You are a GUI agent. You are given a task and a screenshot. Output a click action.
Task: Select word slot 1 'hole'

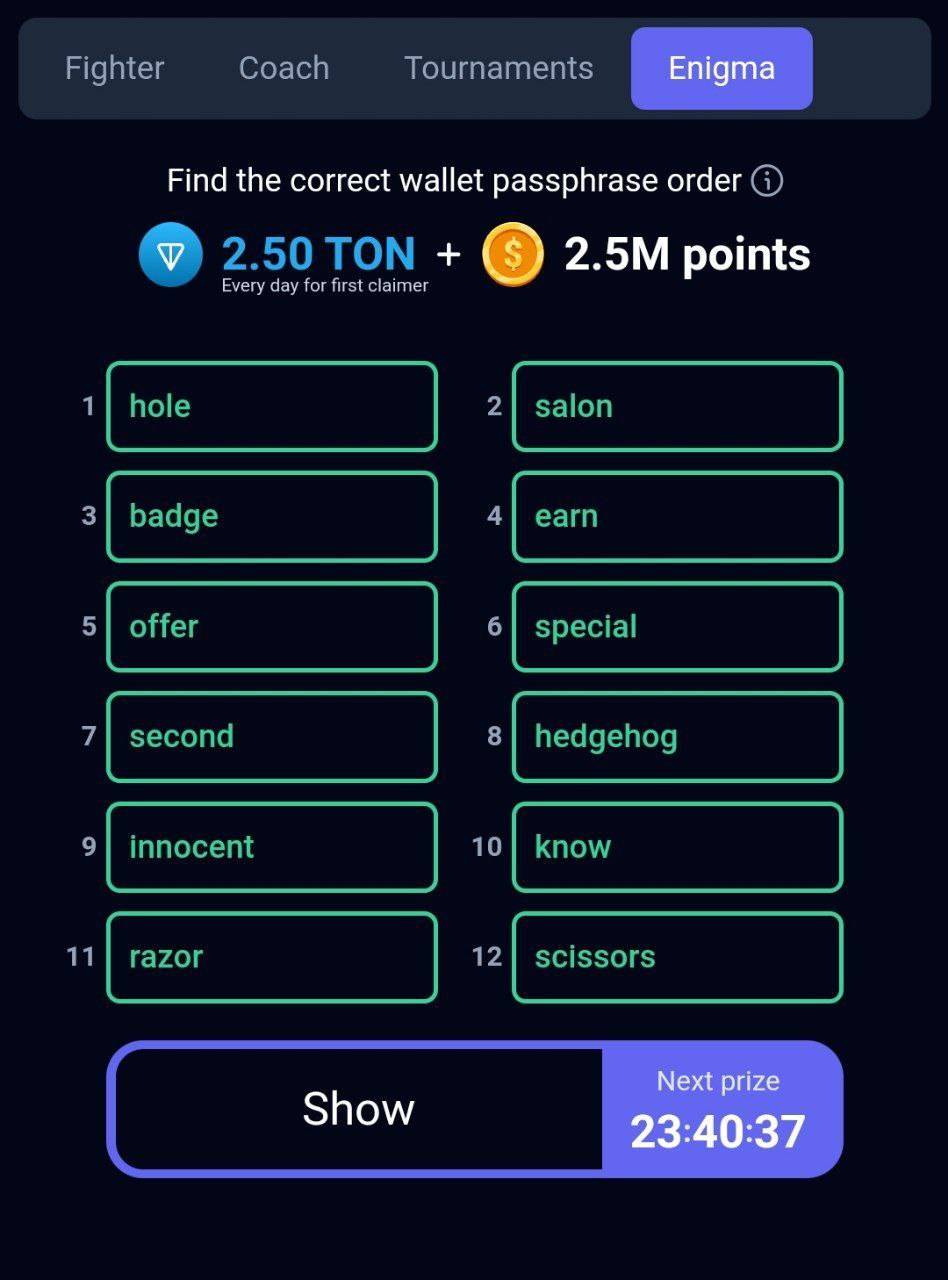pyautogui.click(x=271, y=406)
